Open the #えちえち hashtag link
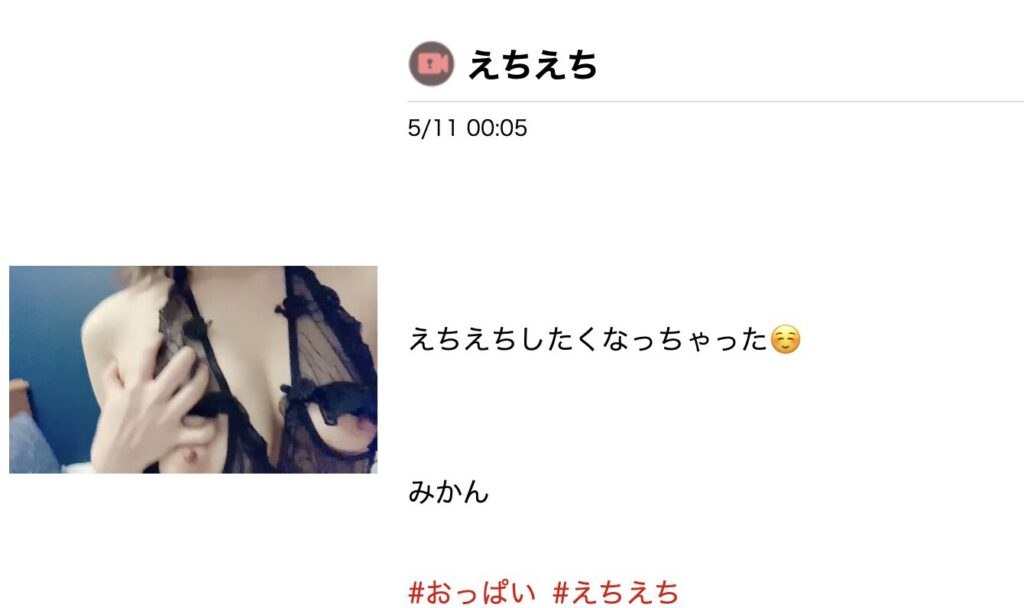1024x608 pixels. (616, 592)
